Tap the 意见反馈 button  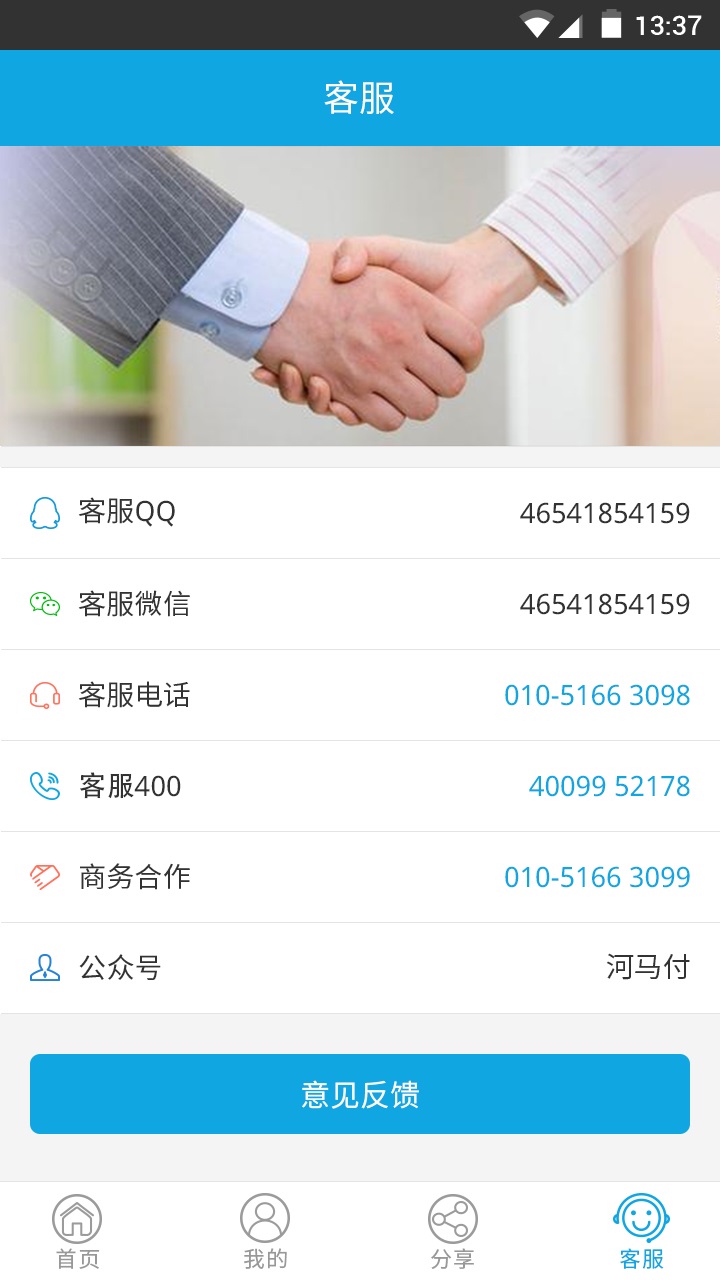[x=360, y=1094]
